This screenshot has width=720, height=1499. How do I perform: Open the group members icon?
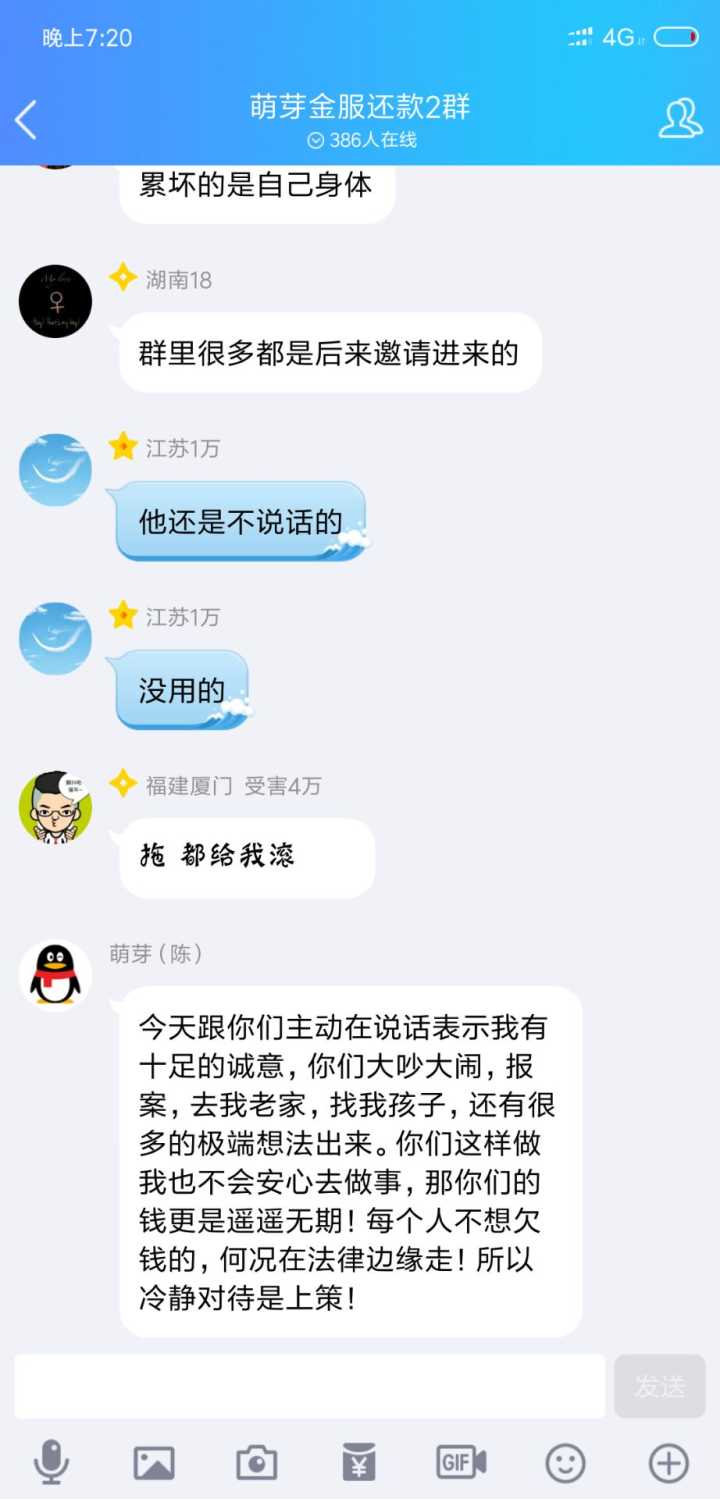coord(680,119)
